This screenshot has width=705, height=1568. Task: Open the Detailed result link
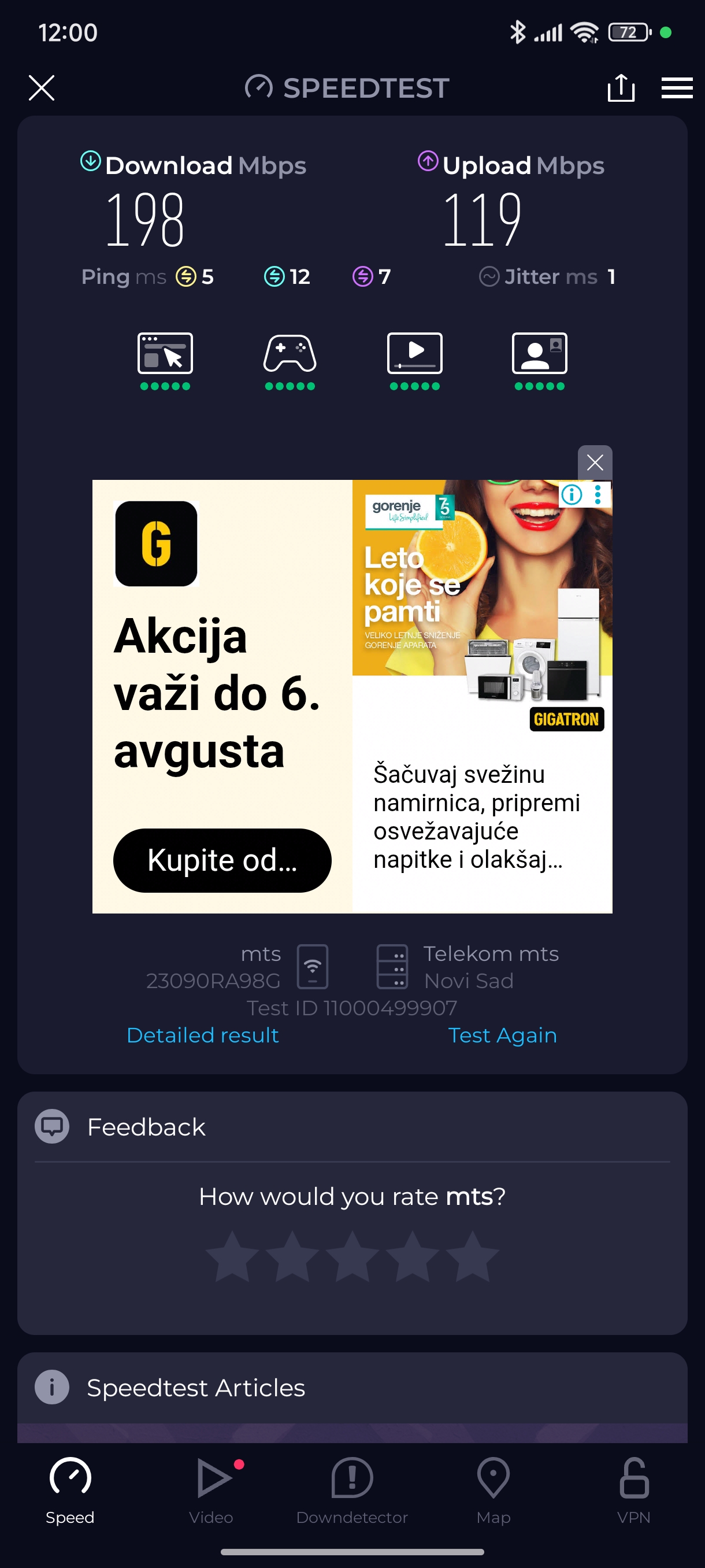tap(203, 1035)
